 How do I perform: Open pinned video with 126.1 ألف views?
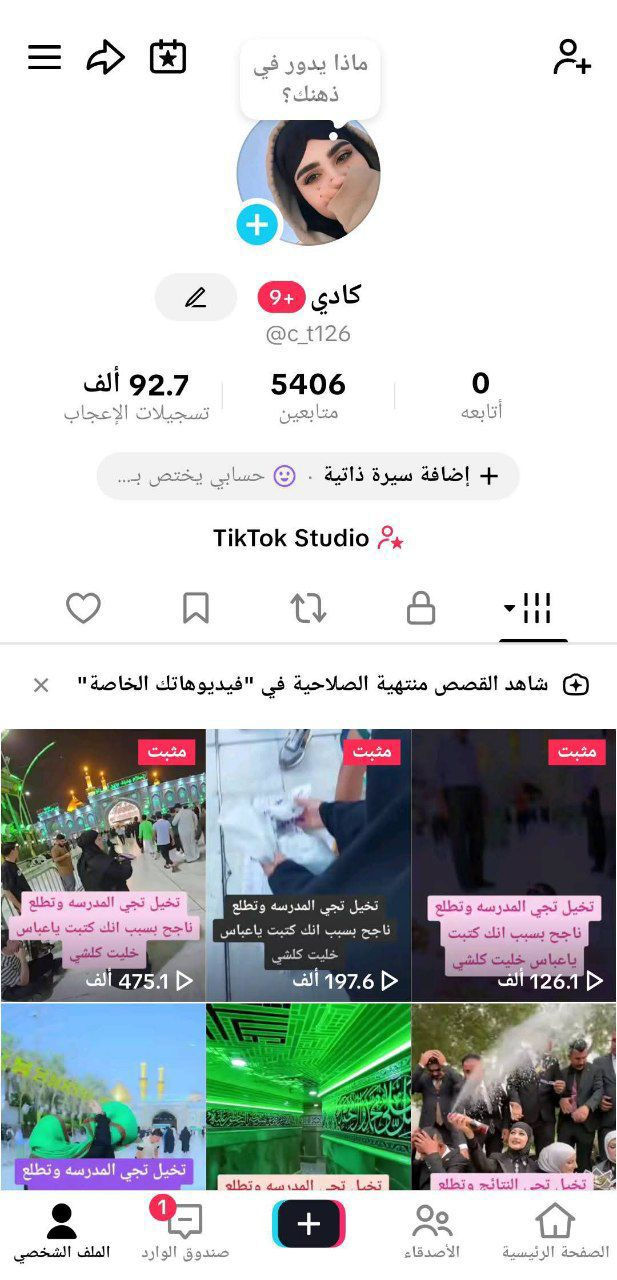(514, 865)
